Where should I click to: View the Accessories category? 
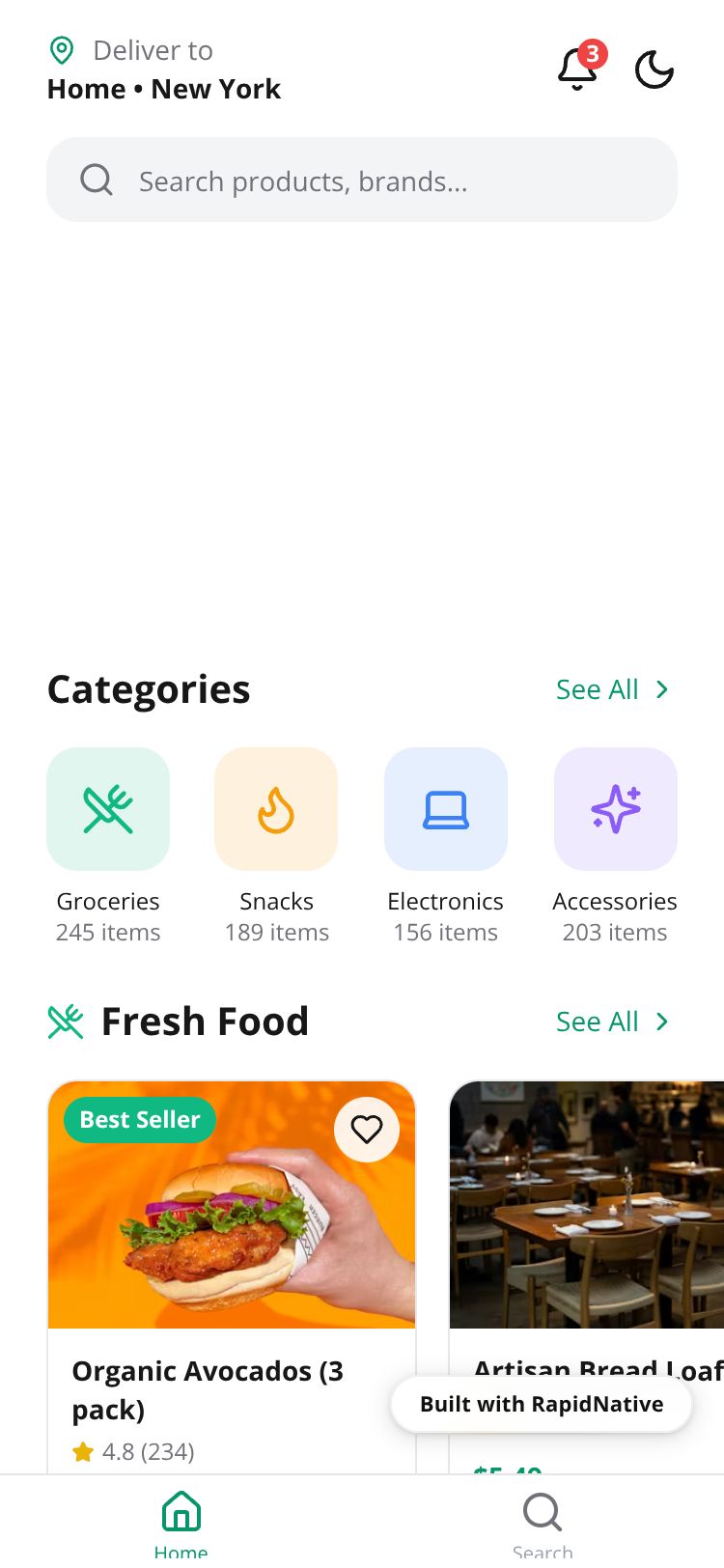[x=615, y=810]
